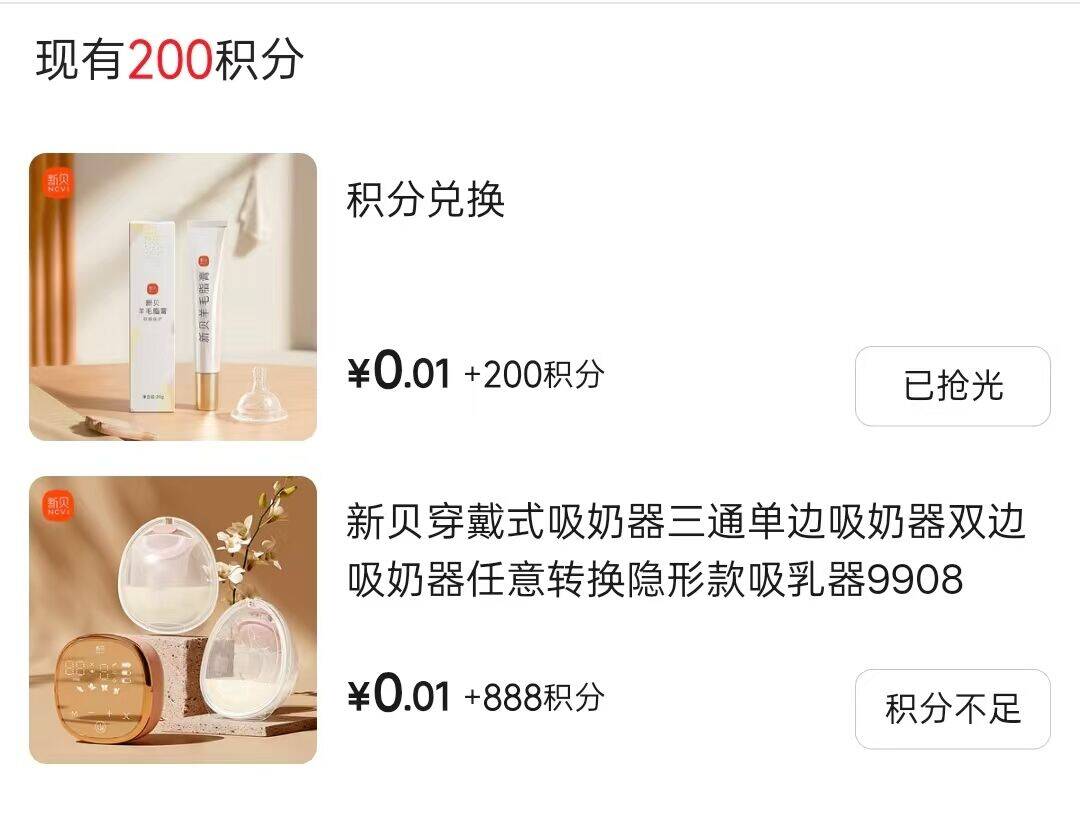Open the 新贝 wearable breast pump image
The image size is (1080, 826).
pyautogui.click(x=173, y=620)
